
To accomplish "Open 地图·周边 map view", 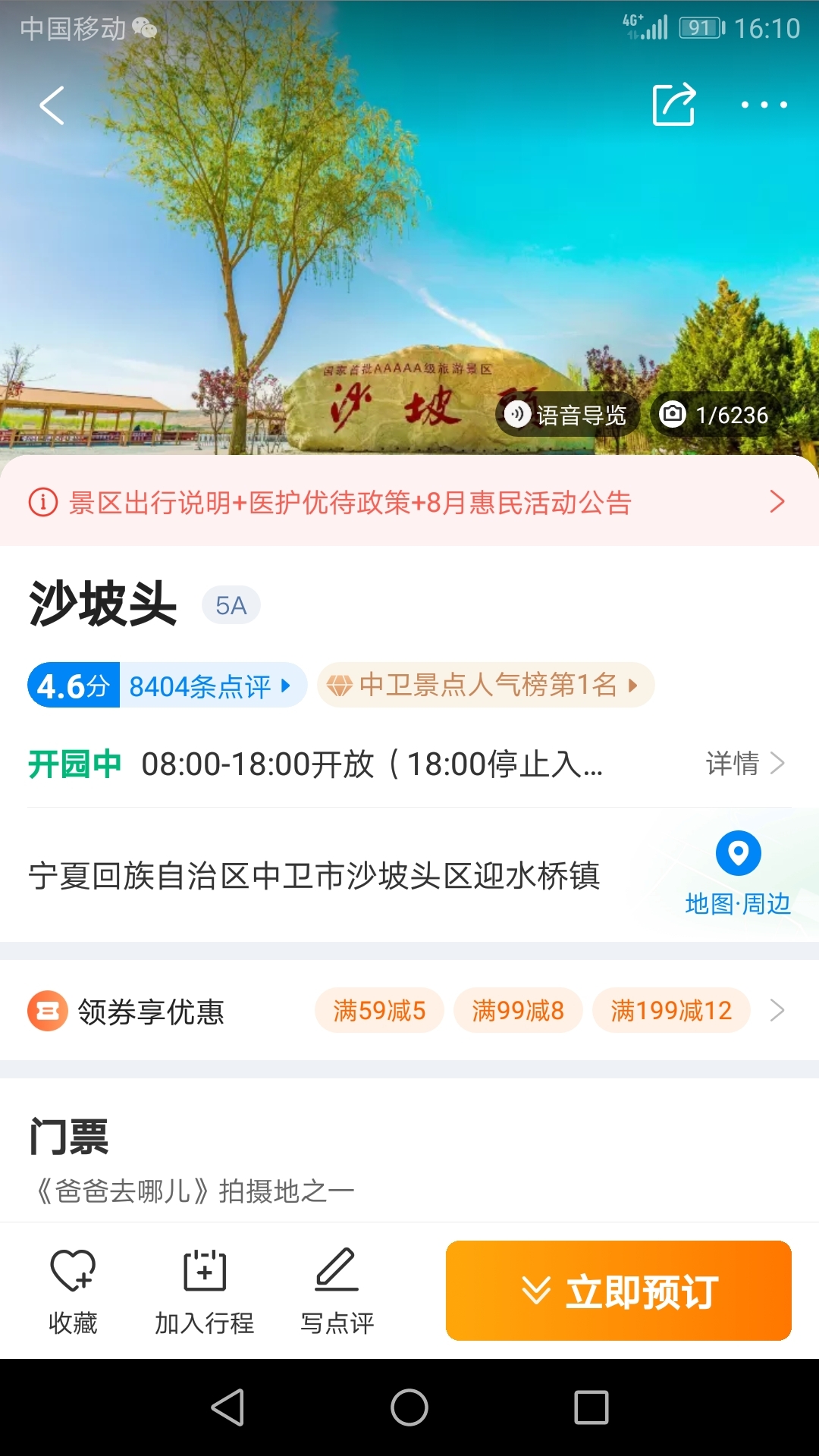I will click(738, 874).
